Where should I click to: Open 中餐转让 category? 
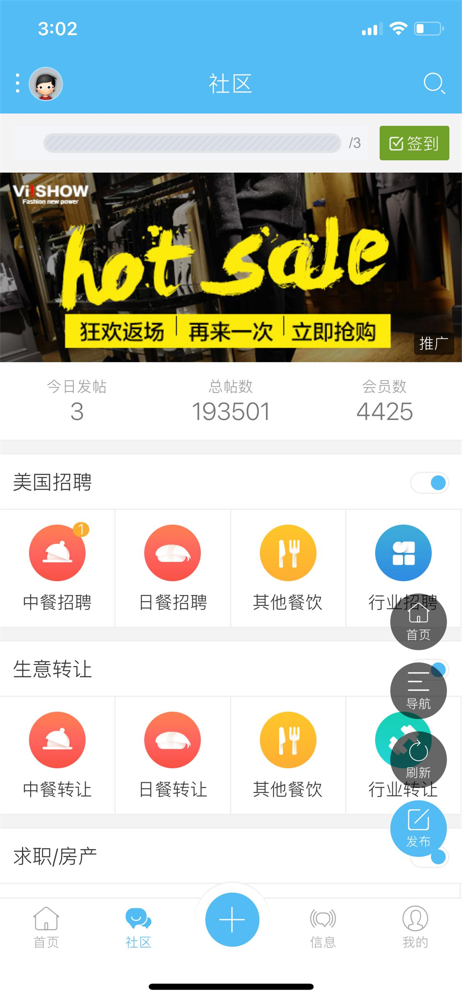(x=57, y=755)
